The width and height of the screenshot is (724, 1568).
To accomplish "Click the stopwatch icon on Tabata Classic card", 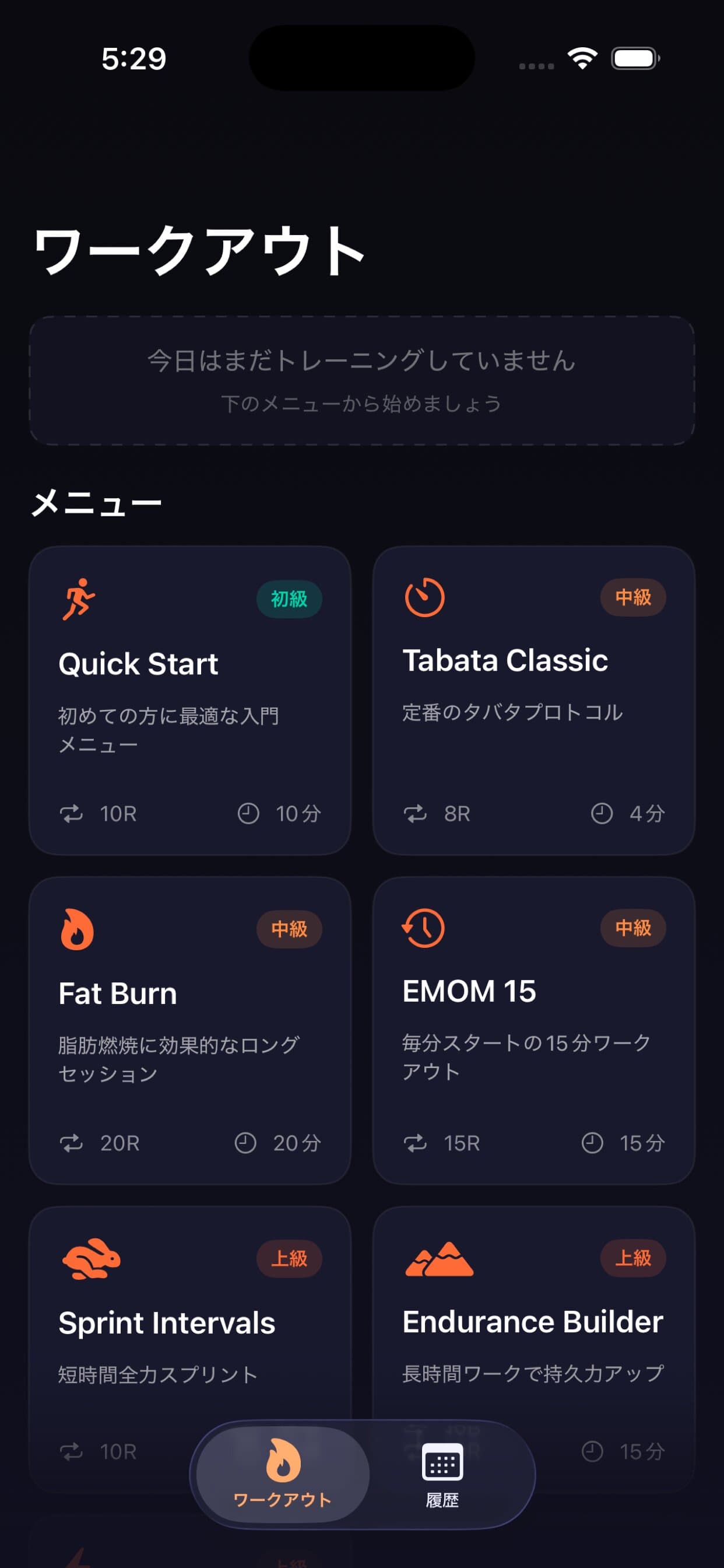I will 425,598.
